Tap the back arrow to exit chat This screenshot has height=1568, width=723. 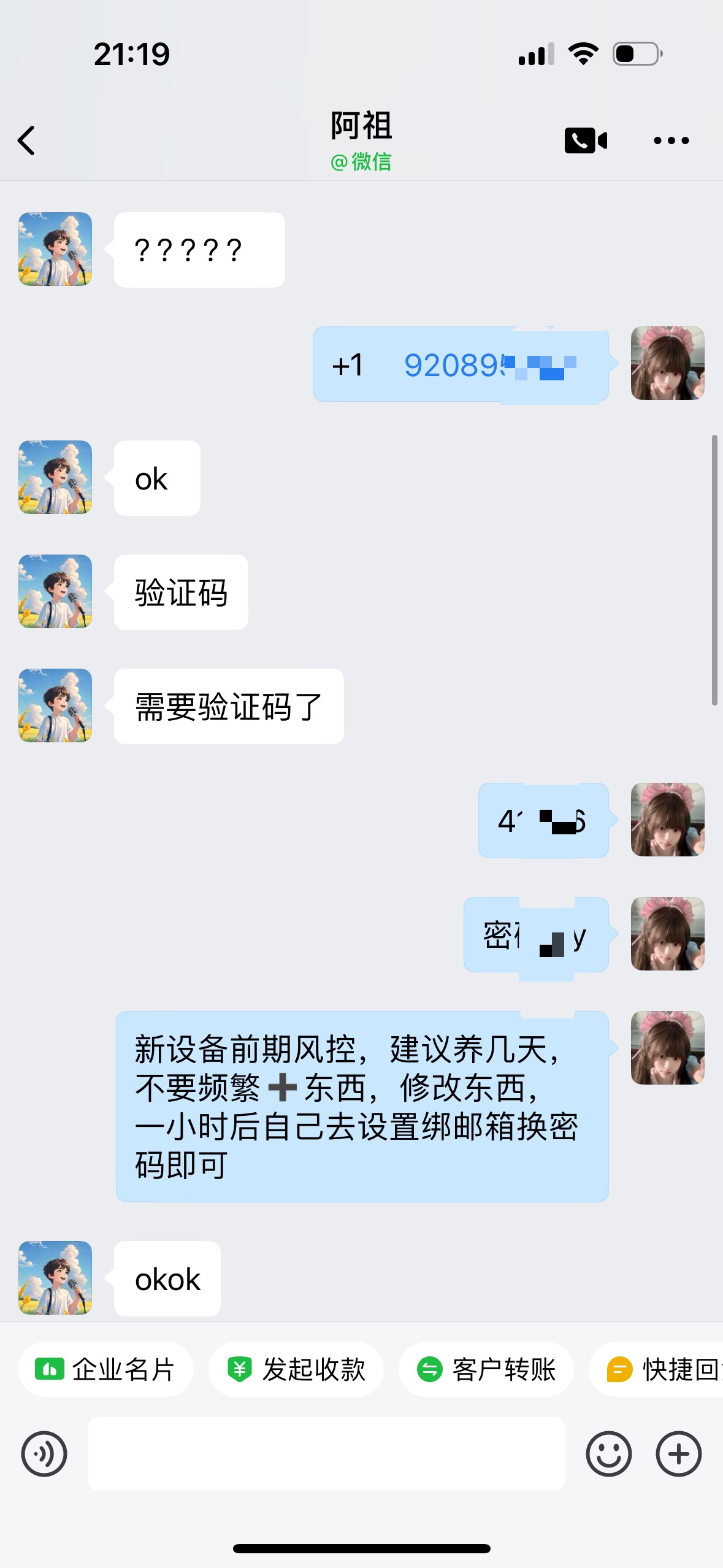(26, 140)
